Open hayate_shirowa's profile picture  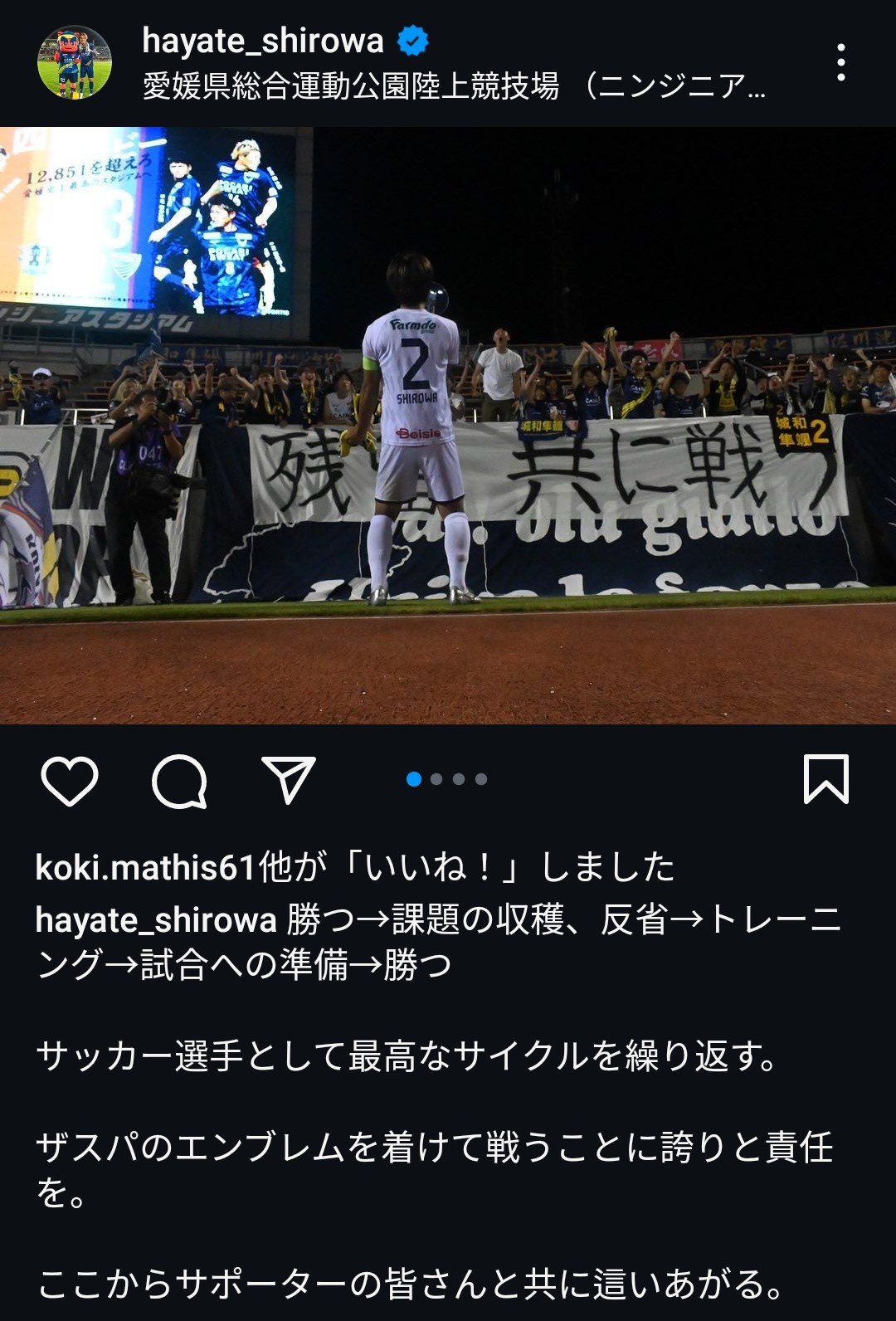[x=74, y=62]
